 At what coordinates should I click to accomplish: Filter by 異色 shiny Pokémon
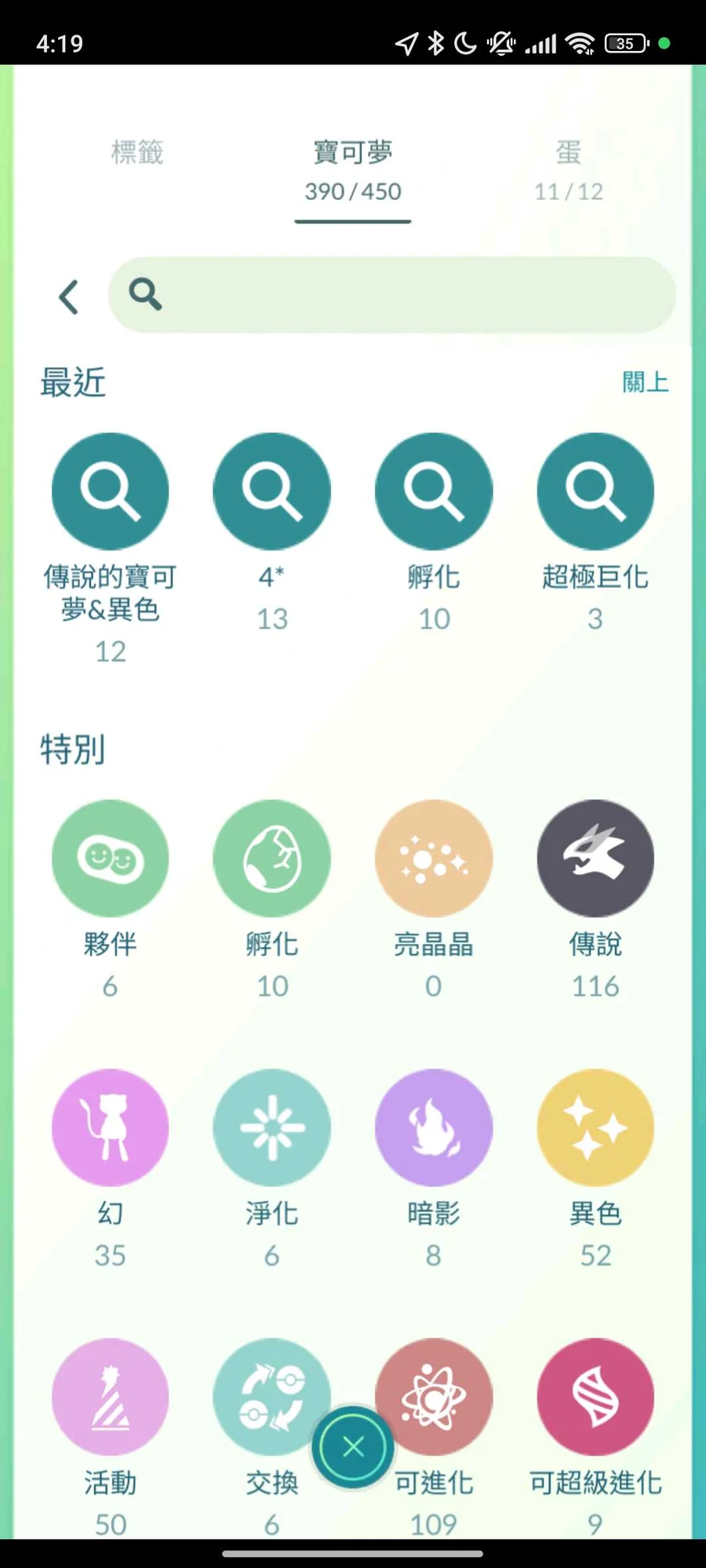click(595, 1127)
